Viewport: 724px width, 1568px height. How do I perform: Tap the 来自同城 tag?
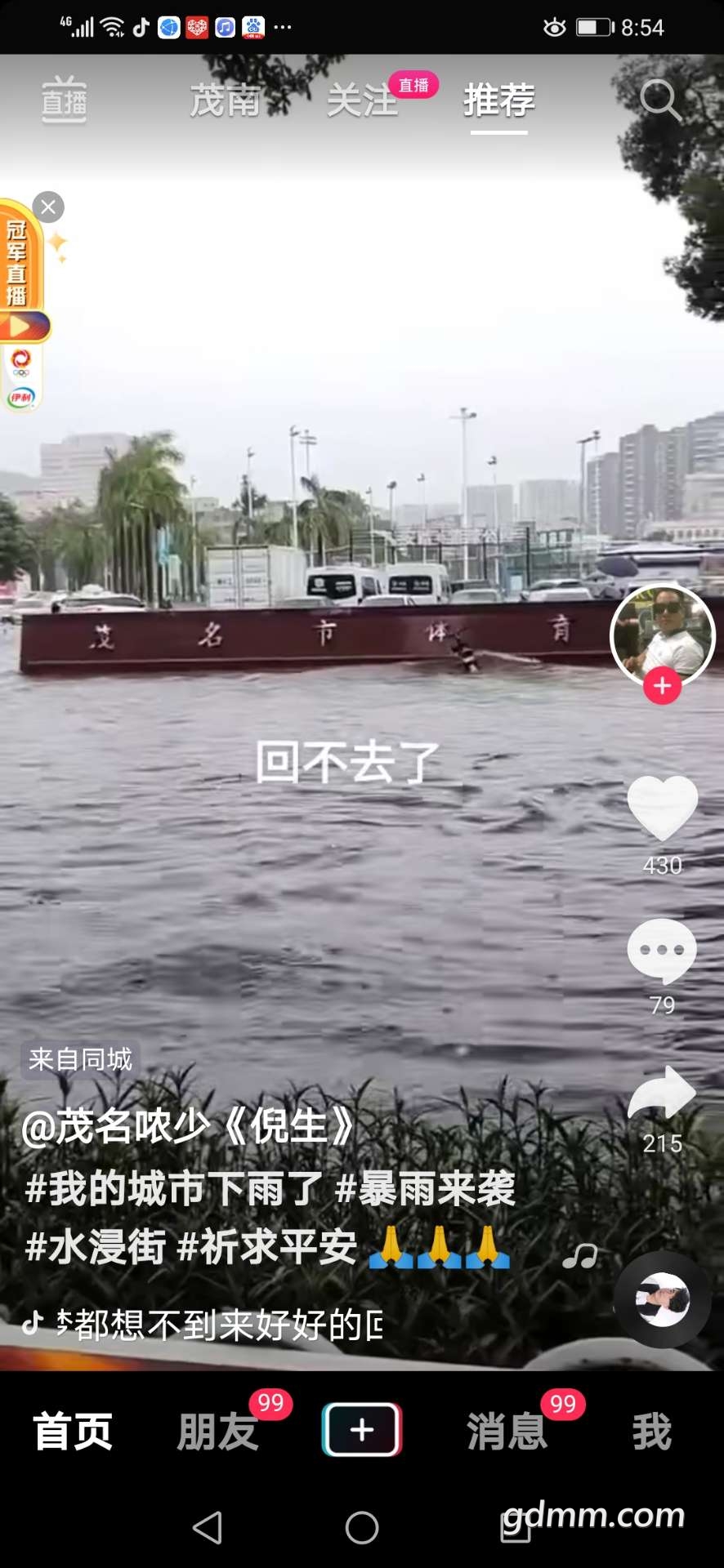(80, 1060)
